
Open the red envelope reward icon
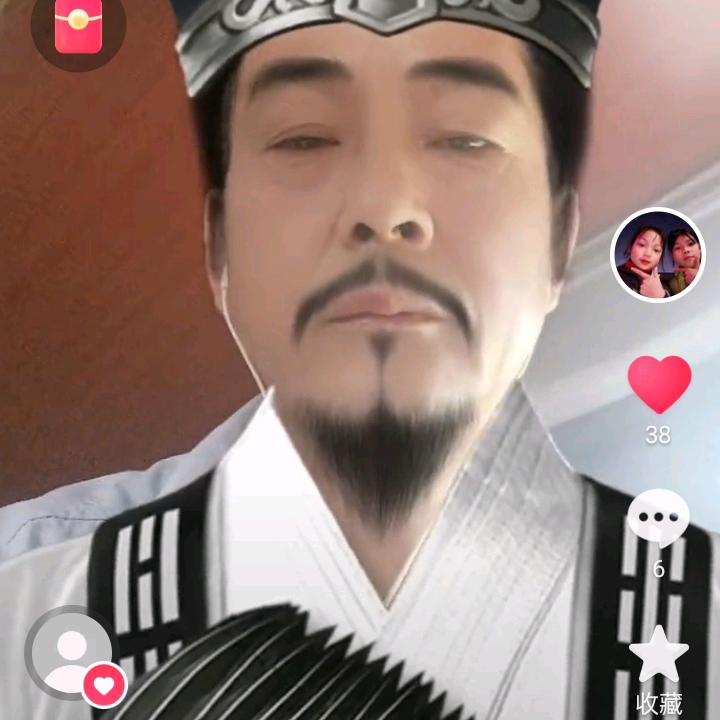(x=78, y=27)
